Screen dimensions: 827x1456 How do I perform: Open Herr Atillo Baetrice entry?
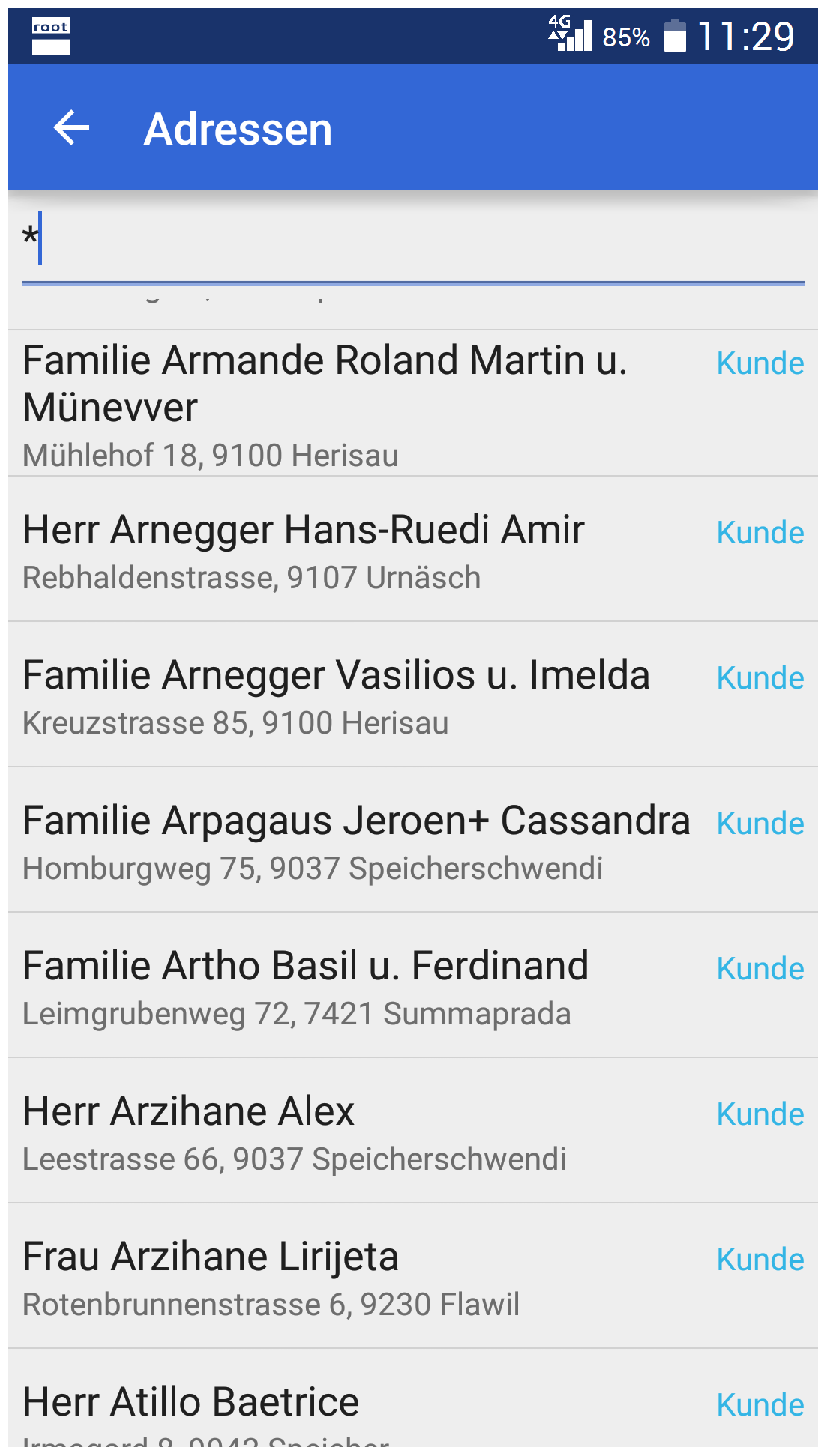point(413,1398)
